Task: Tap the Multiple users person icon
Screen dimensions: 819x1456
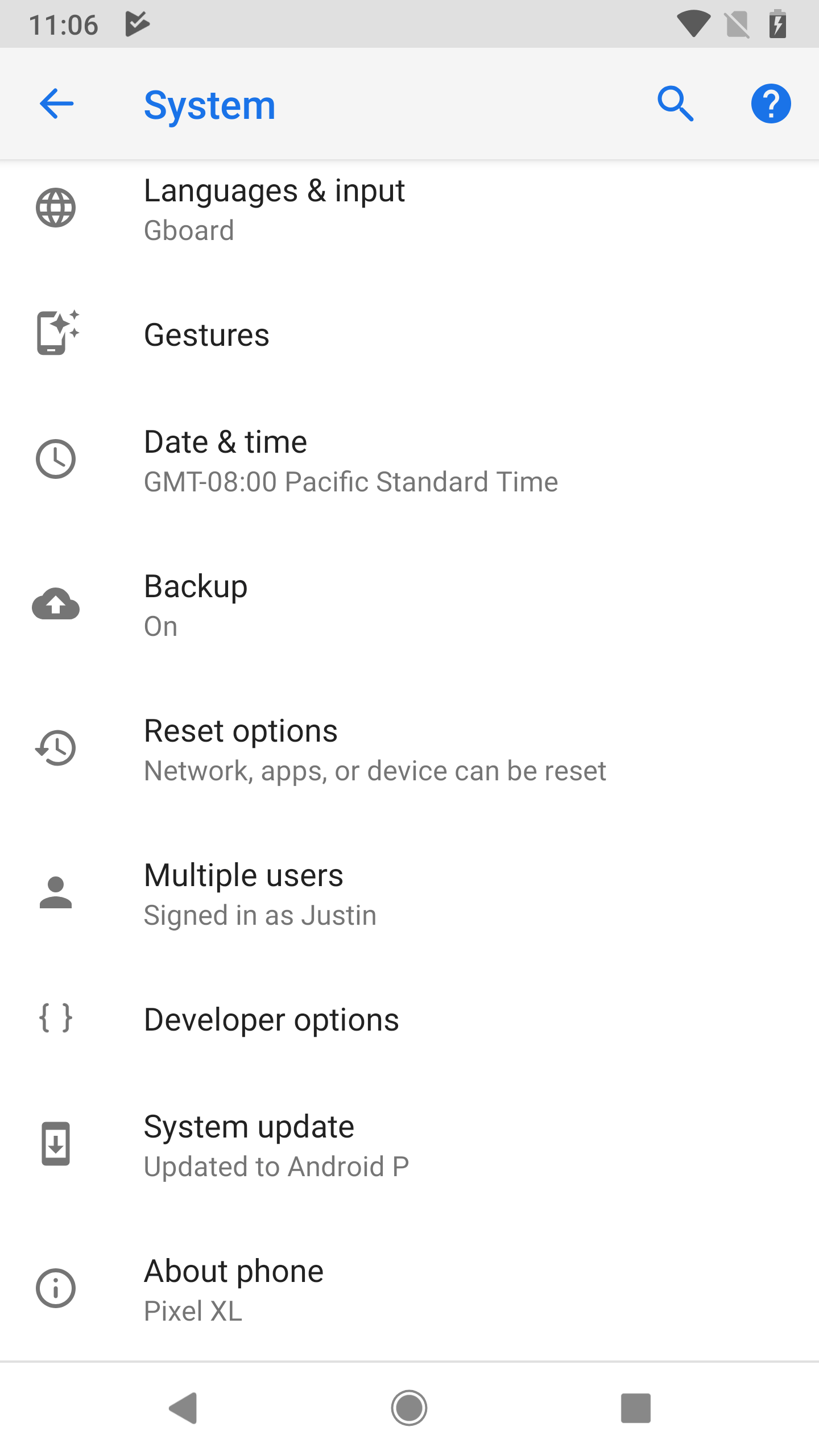Action: click(56, 893)
